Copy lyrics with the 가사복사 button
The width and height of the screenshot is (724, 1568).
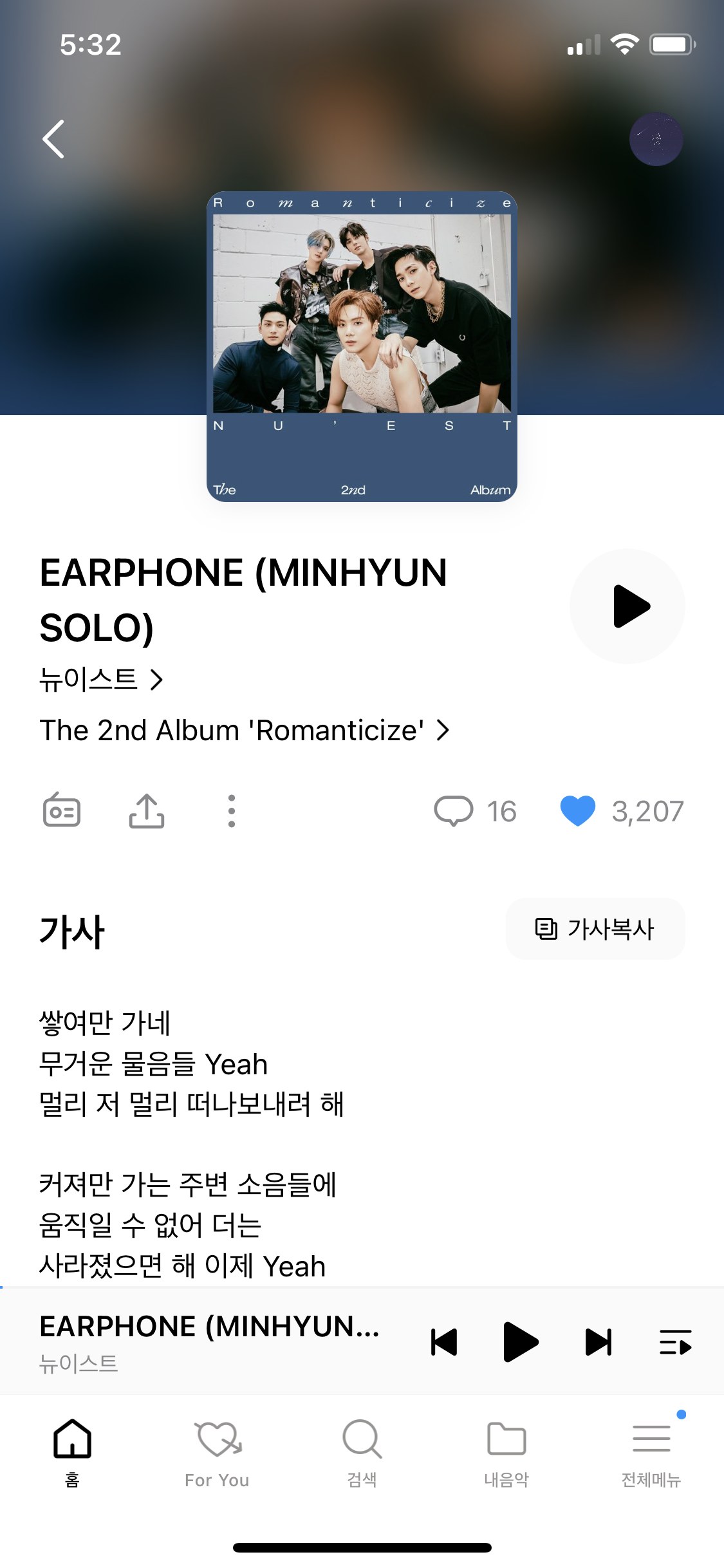click(595, 929)
